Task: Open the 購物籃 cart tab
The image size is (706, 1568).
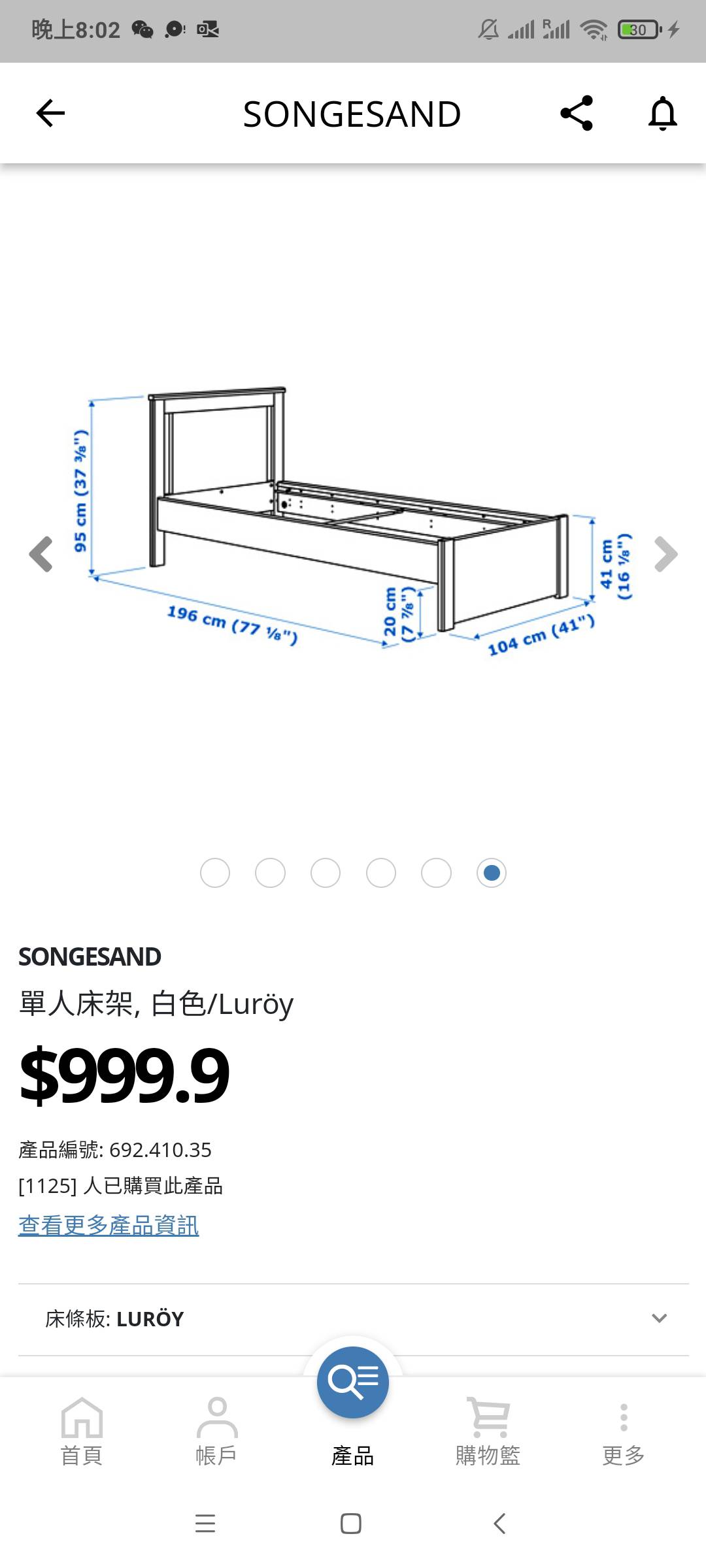Action: point(488,1431)
